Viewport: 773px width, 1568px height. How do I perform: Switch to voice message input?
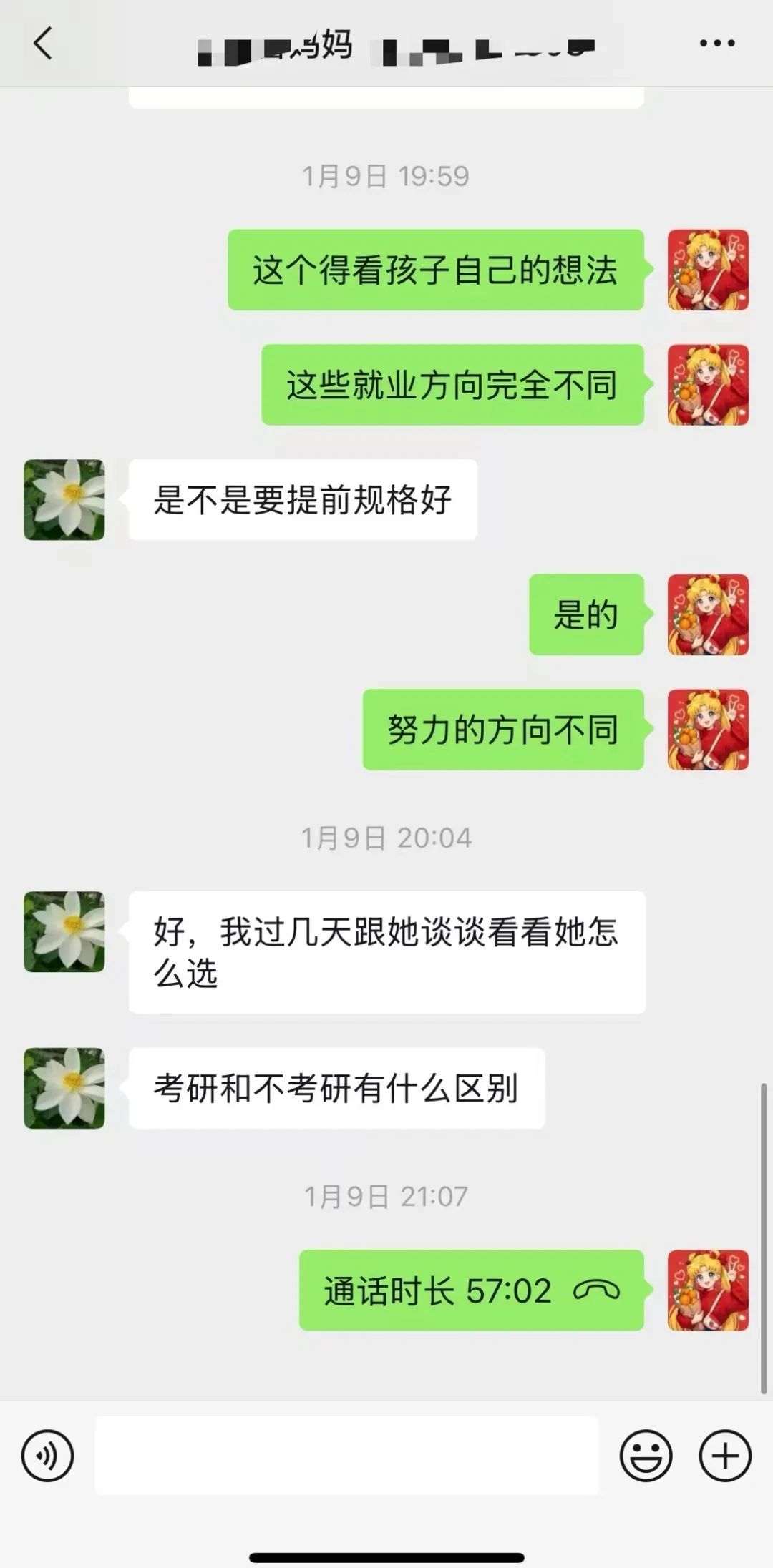tap(47, 1456)
